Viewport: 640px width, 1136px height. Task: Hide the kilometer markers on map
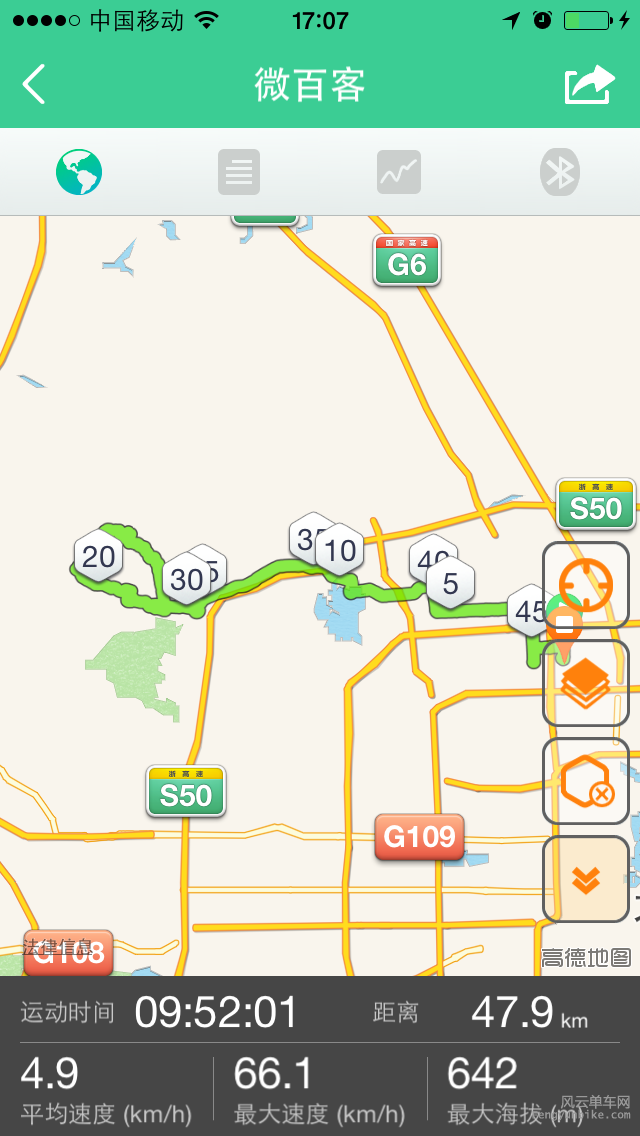(585, 781)
